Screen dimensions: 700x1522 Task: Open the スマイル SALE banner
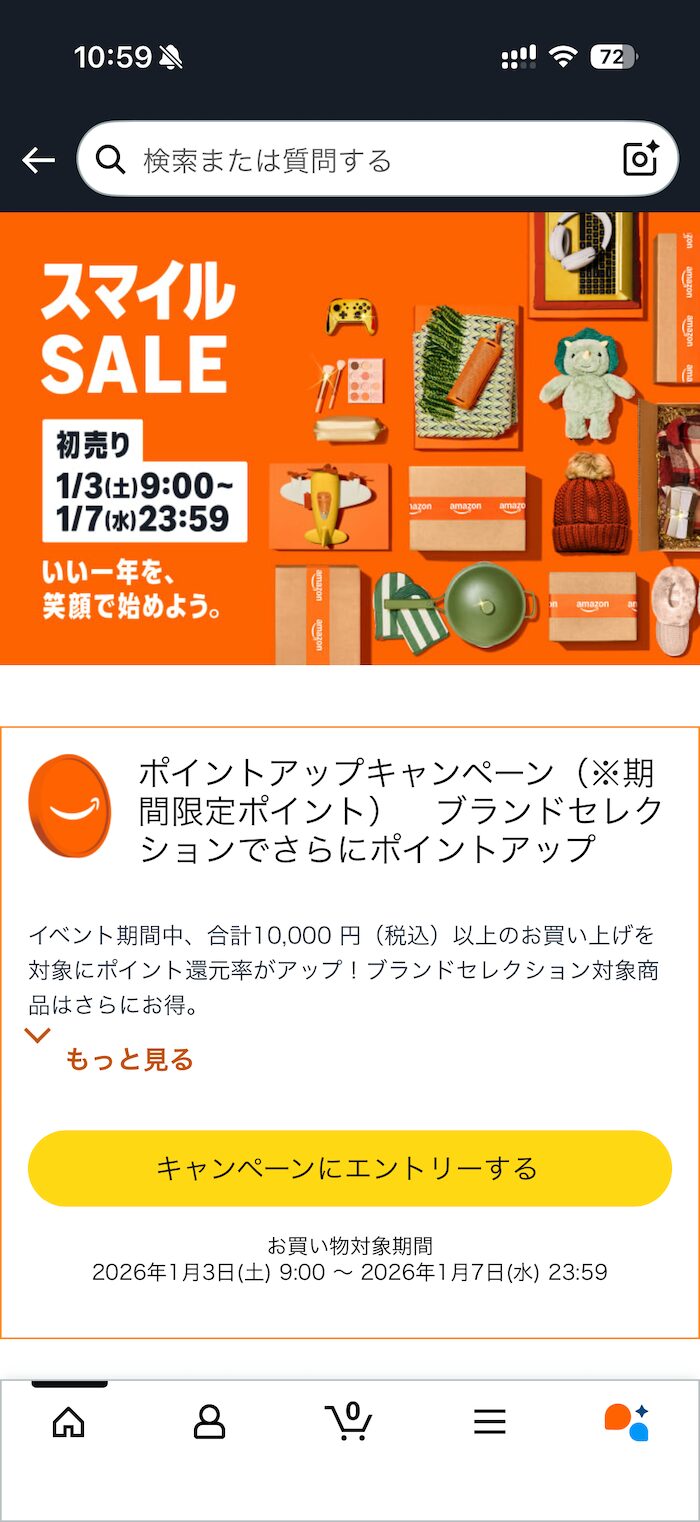tap(350, 438)
